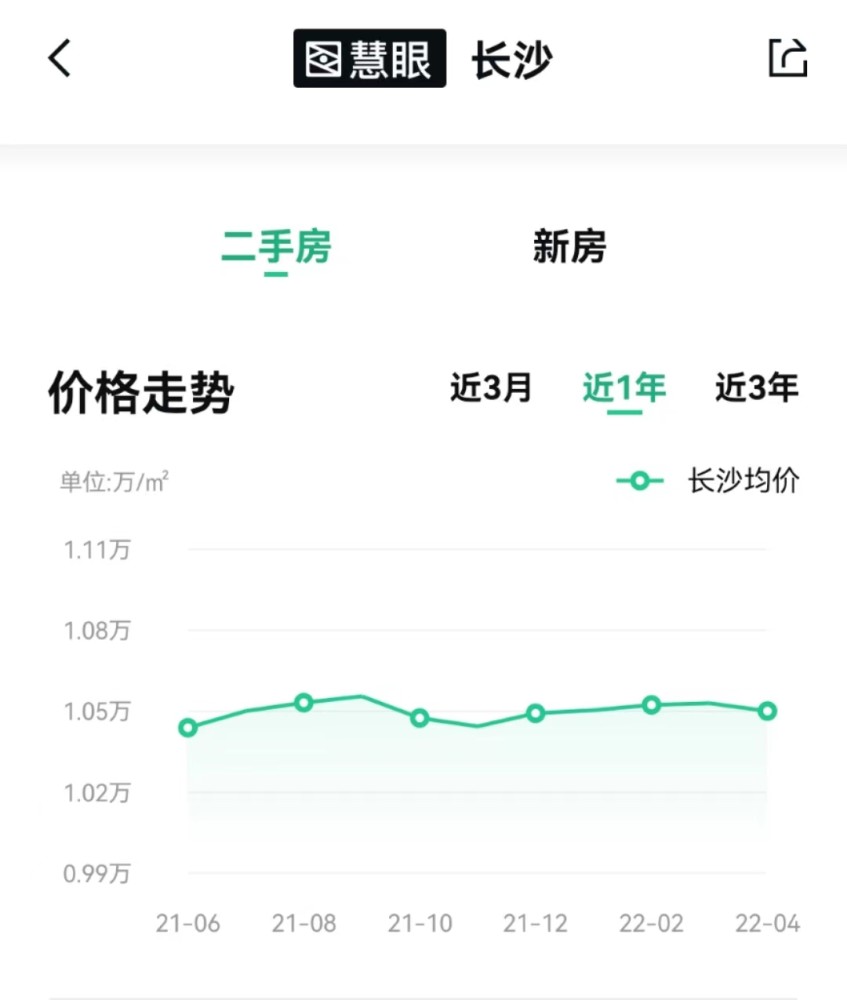Screen dimensions: 847x1000
Task: Tap the 21-08 data point on the chart
Action: point(304,702)
